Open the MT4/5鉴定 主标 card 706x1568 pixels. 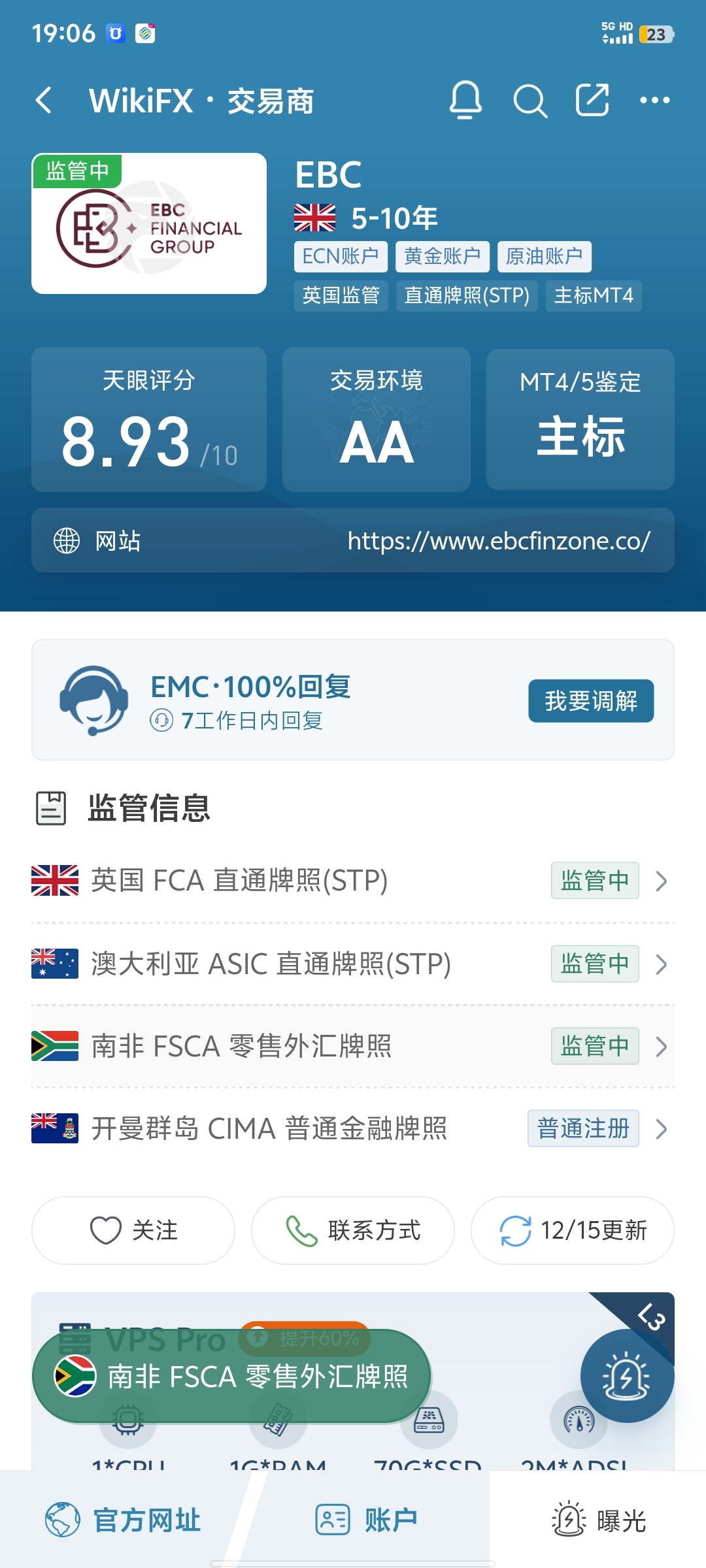pyautogui.click(x=580, y=419)
